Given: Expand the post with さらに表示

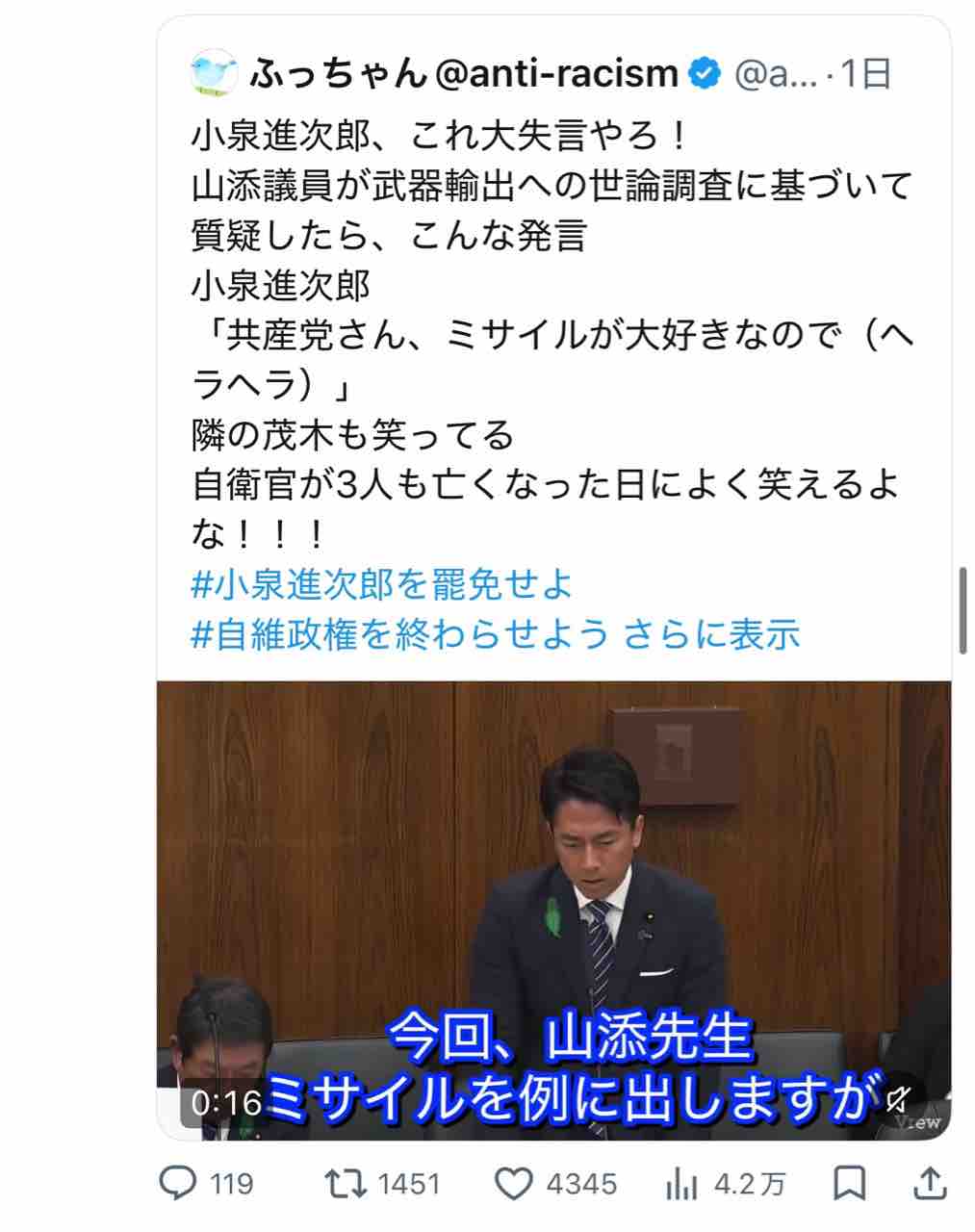Looking at the screenshot, I should point(712,634).
